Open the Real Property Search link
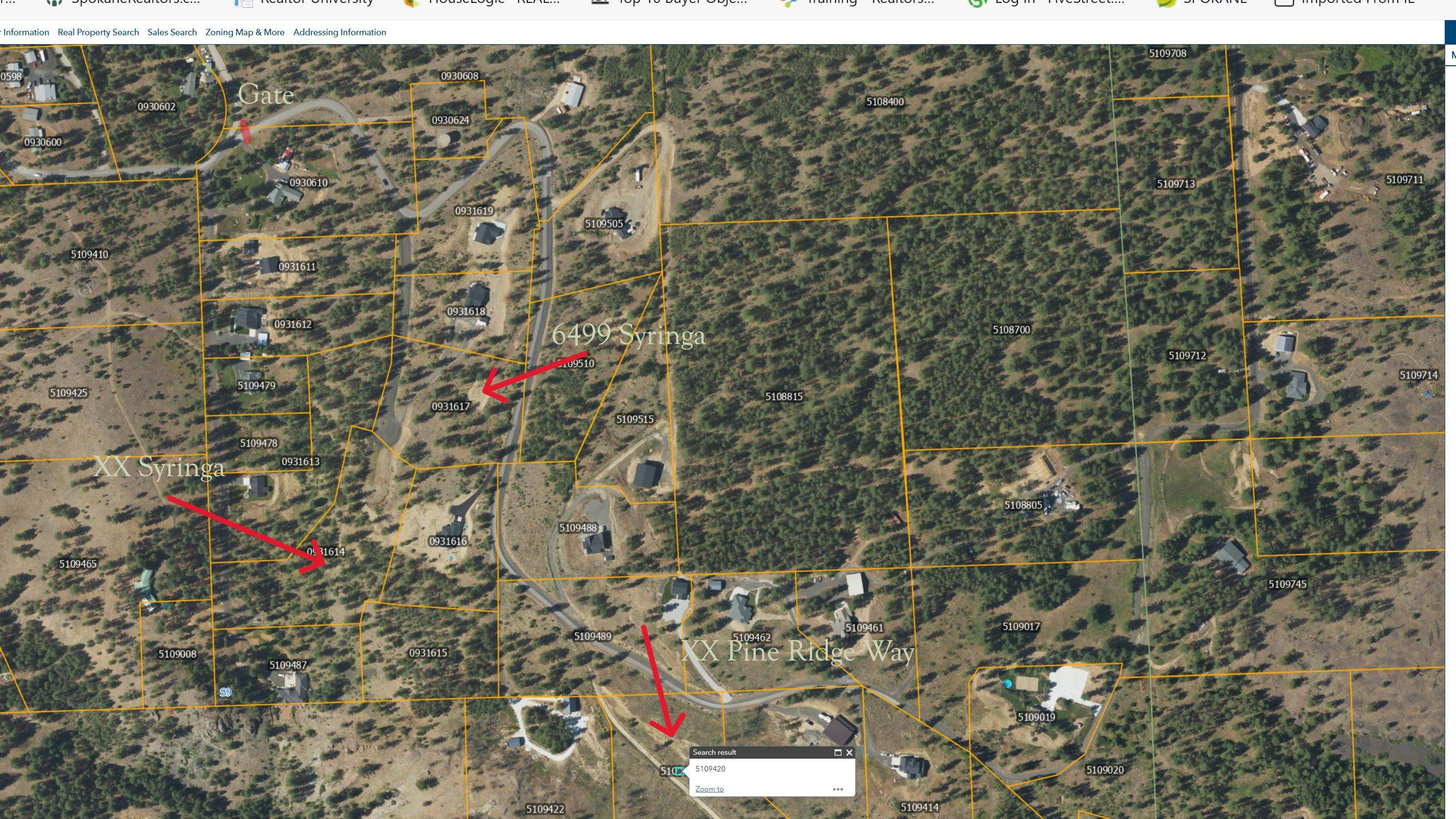This screenshot has height=819, width=1456. (x=98, y=32)
